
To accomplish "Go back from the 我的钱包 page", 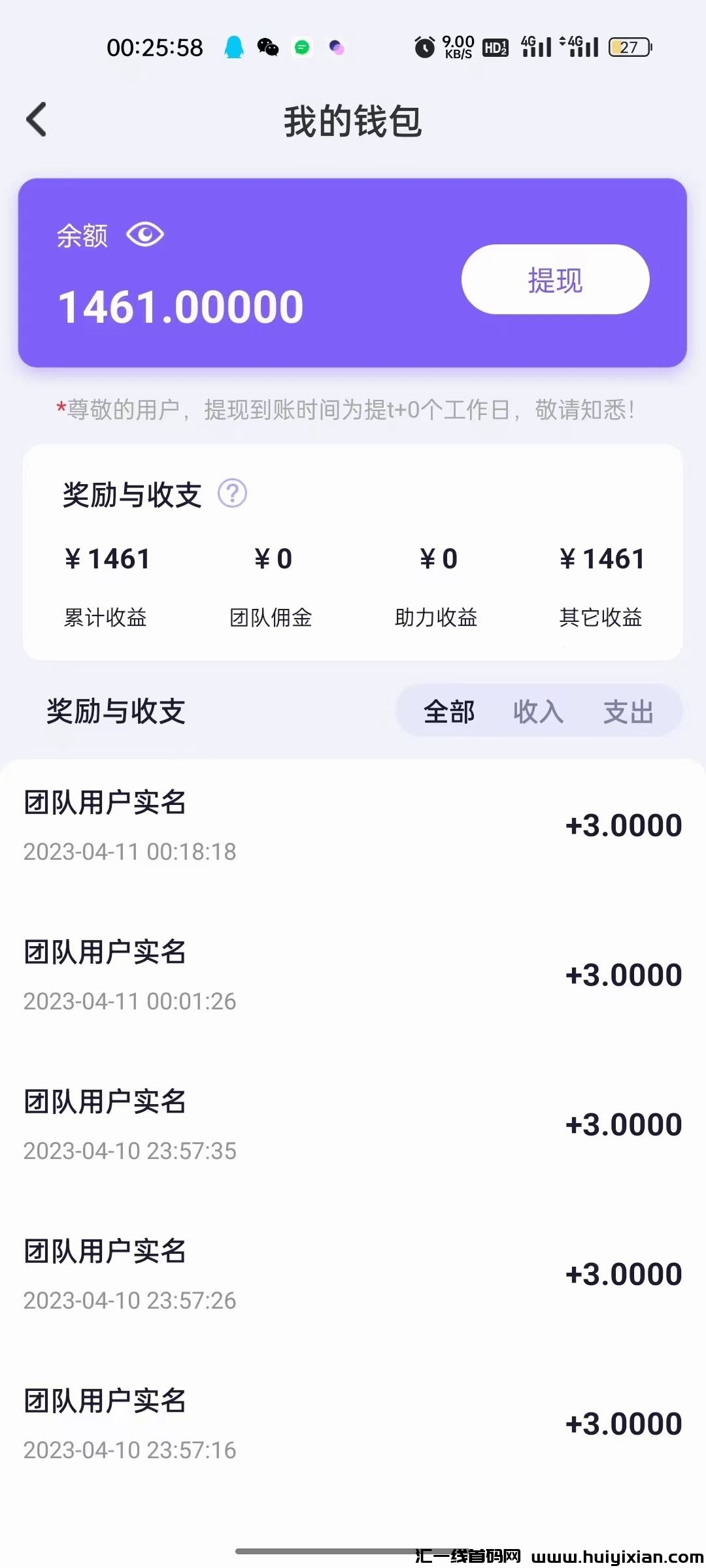I will (37, 120).
